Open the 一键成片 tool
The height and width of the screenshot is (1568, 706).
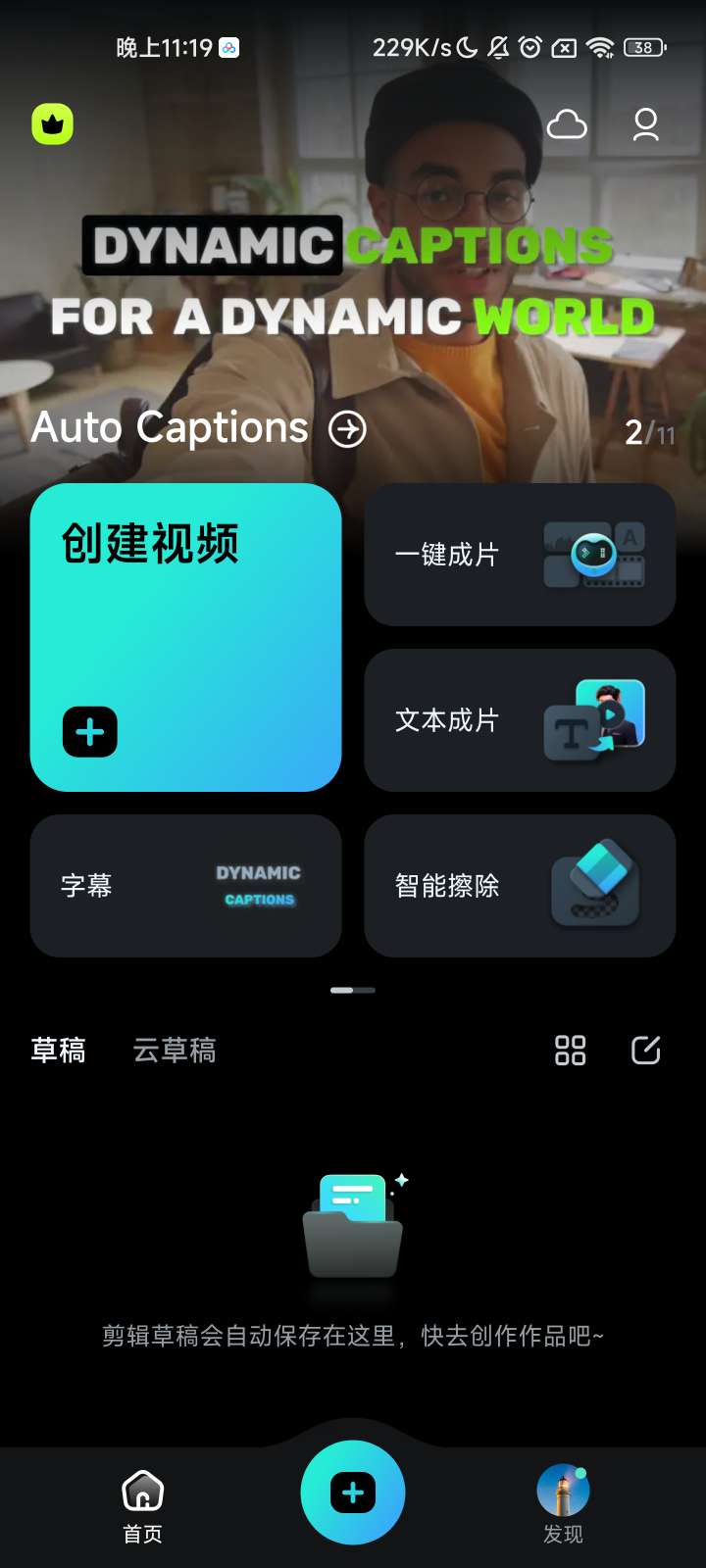click(x=520, y=555)
